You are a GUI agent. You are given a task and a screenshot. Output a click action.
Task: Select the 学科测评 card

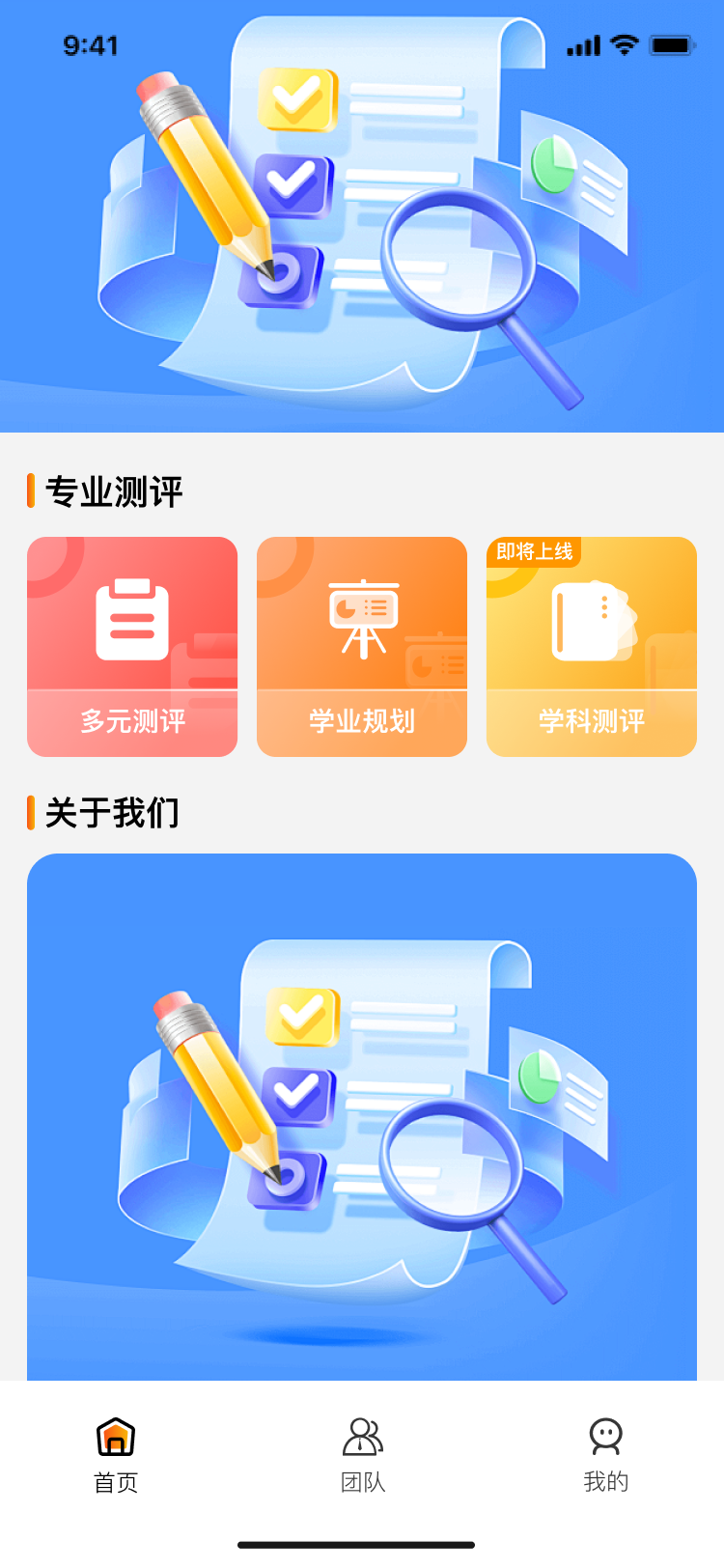pyautogui.click(x=591, y=646)
